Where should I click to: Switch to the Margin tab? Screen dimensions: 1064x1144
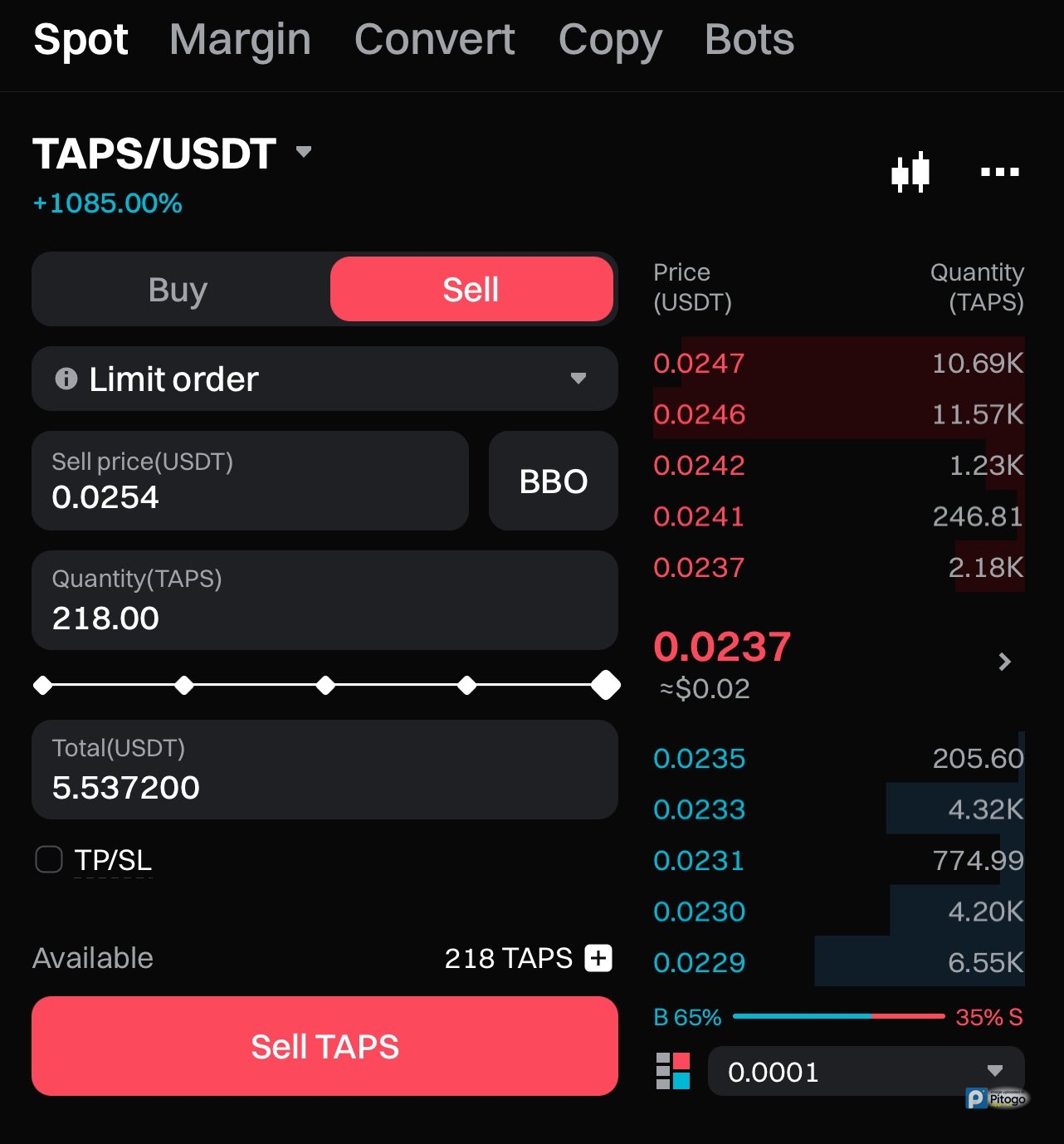(240, 39)
